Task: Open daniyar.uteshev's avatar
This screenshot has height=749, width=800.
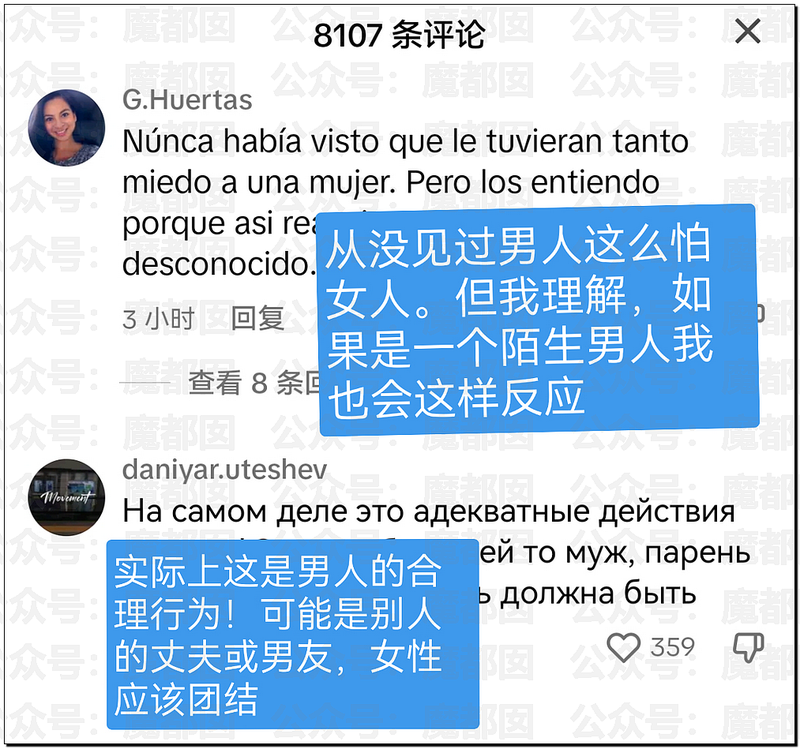Action: point(67,497)
